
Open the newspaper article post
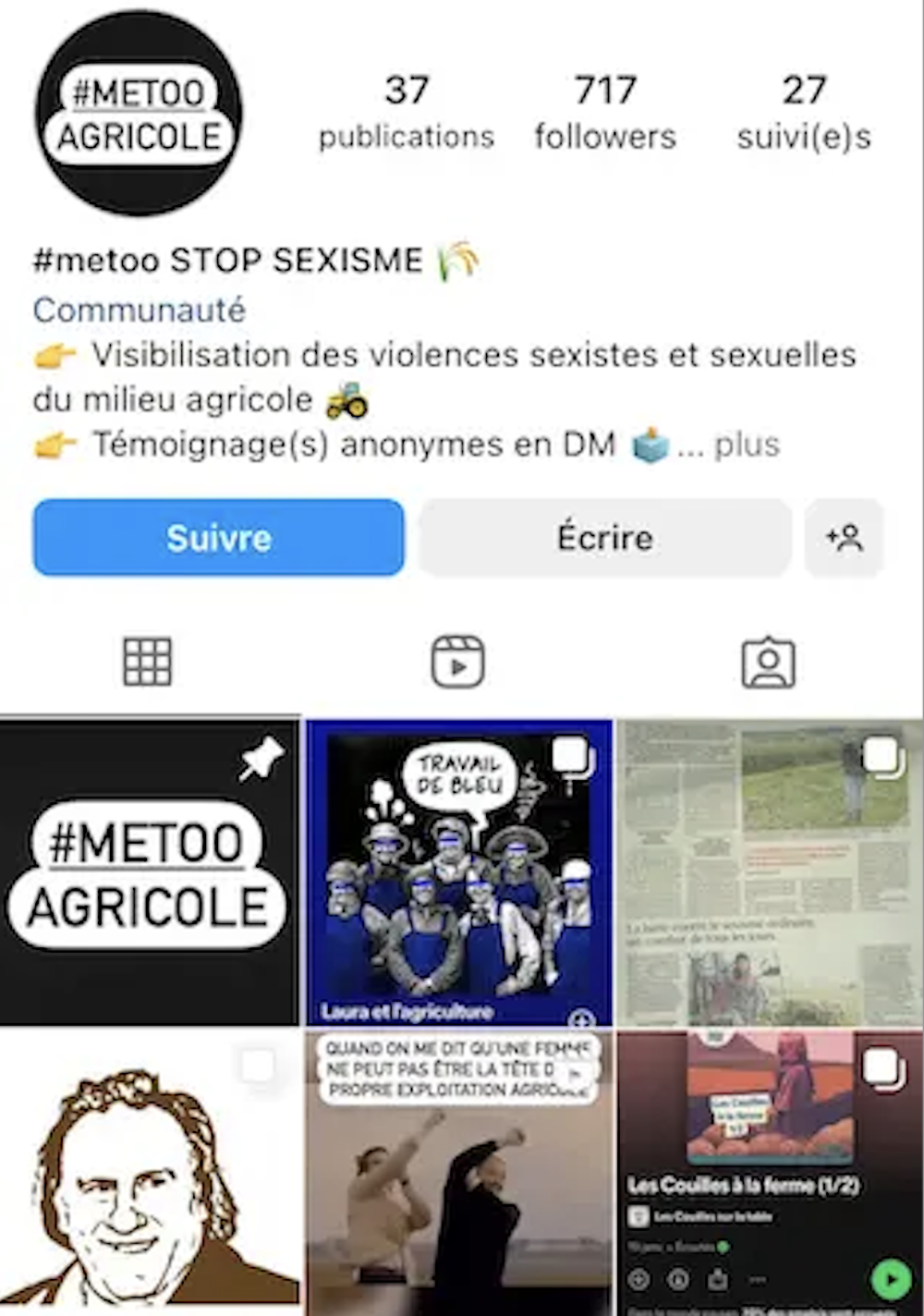770,872
